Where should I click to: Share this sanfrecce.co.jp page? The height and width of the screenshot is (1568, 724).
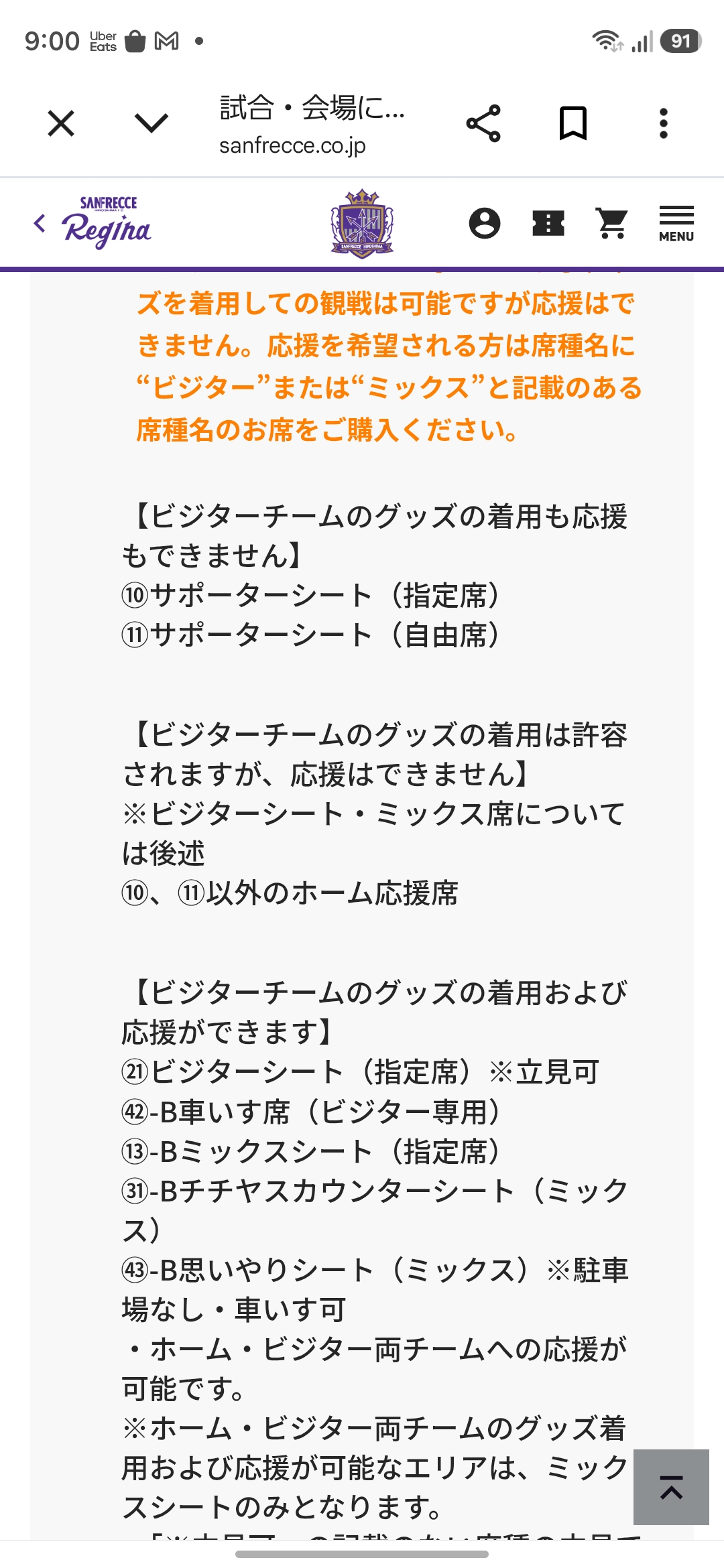point(483,123)
